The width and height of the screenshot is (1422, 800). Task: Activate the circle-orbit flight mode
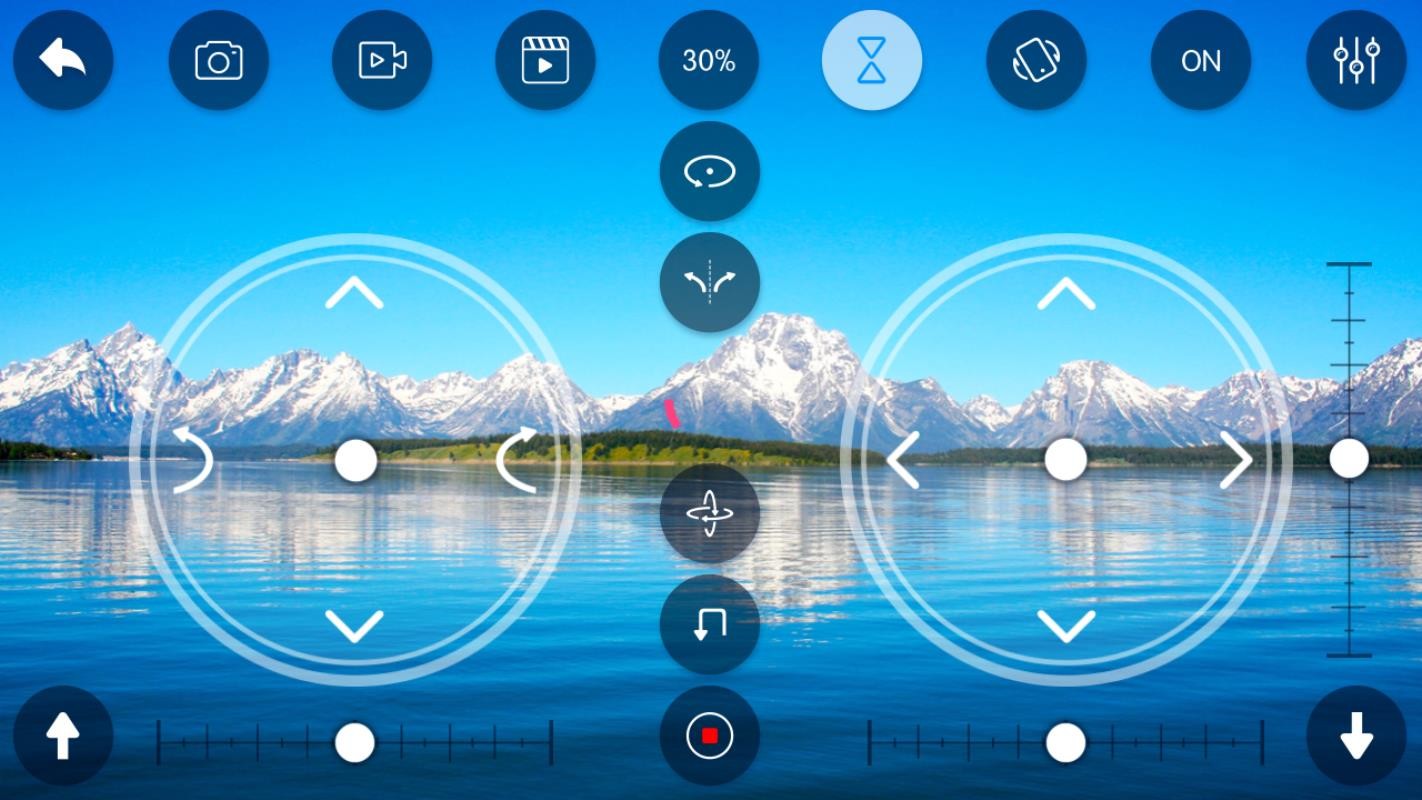[x=709, y=171]
